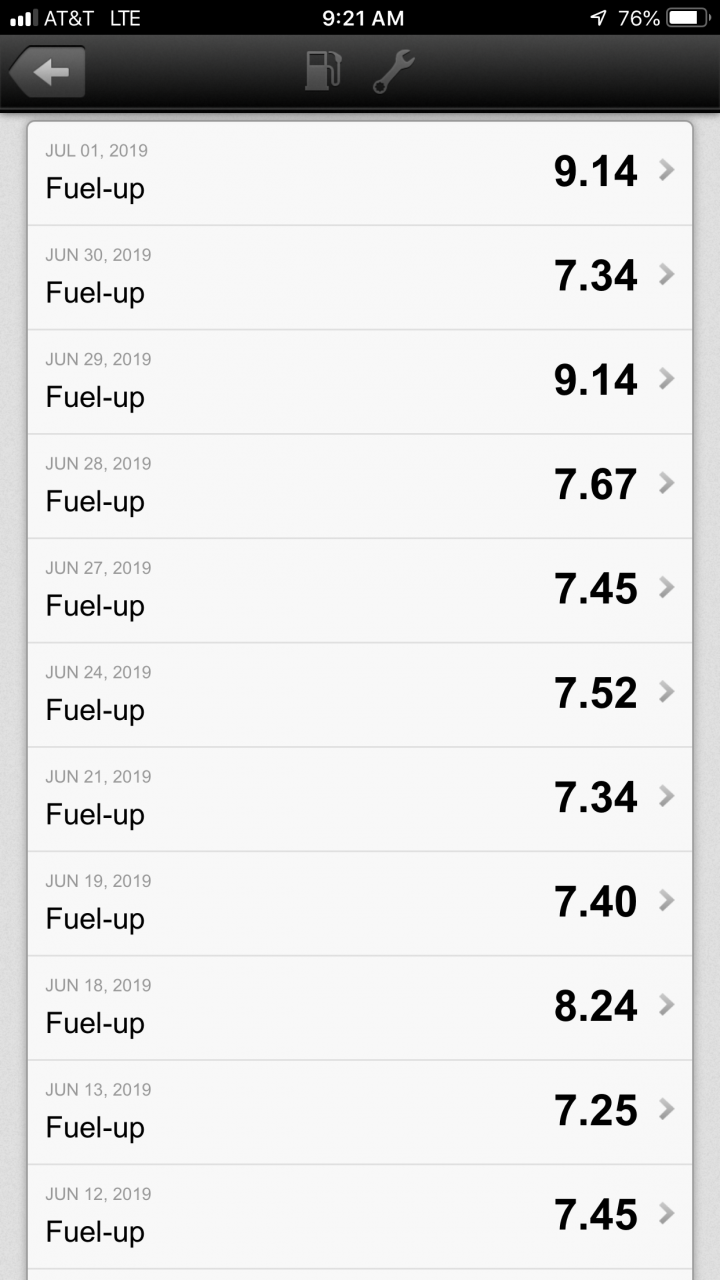The height and width of the screenshot is (1280, 720).
Task: View the Jun 29, 2019 fuel-up
Action: pyautogui.click(x=360, y=381)
